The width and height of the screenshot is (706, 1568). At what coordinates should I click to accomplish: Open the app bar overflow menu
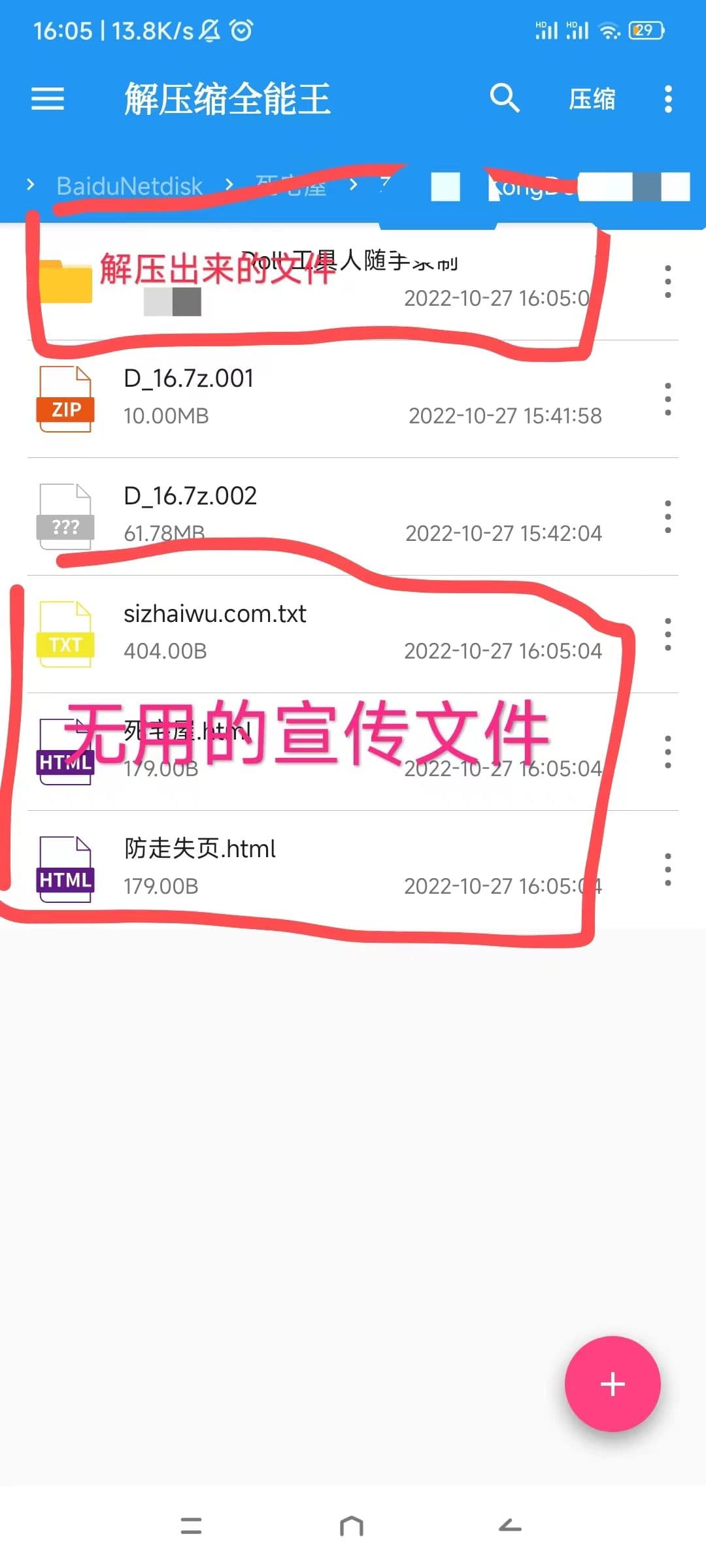[668, 99]
